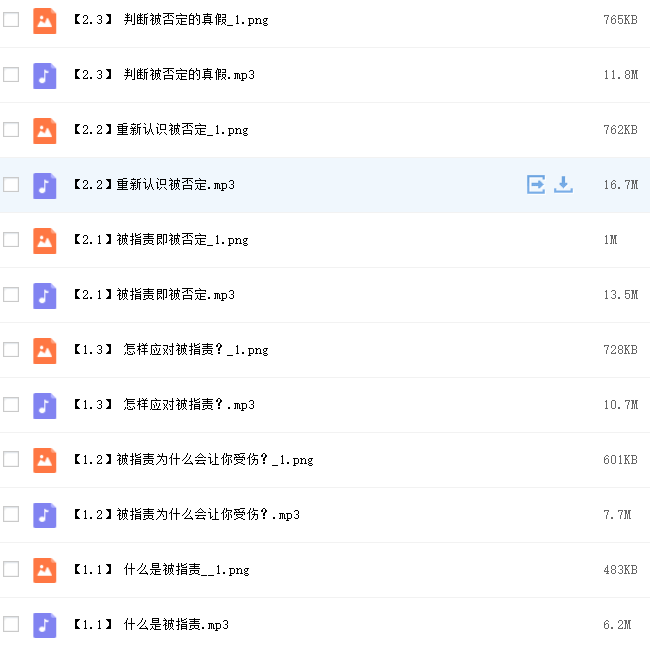Screen dimensions: 650x646
Task: Play 【1.2】被指责为什么会让你受伤？.mp3
Action: tap(185, 515)
